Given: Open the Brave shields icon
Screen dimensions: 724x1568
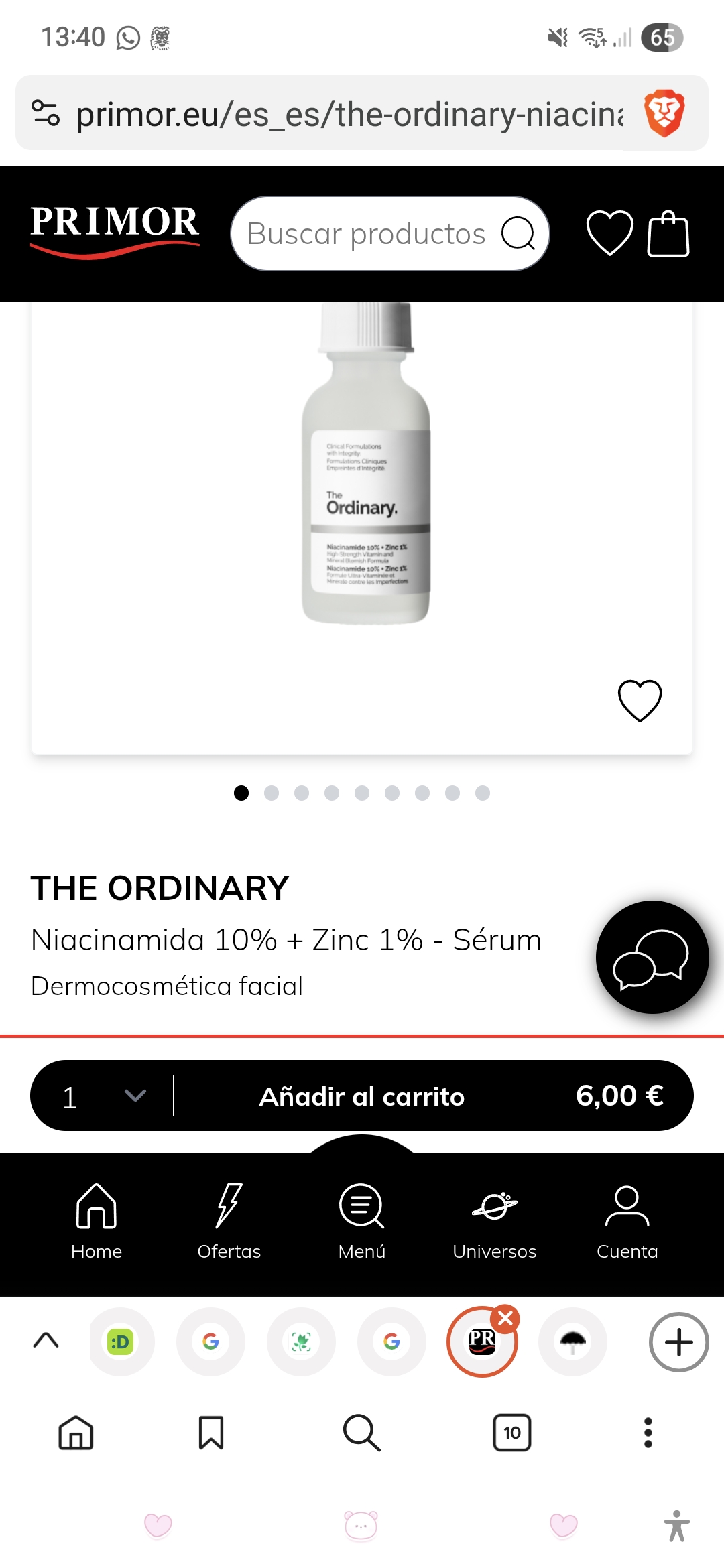Looking at the screenshot, I should (x=664, y=113).
